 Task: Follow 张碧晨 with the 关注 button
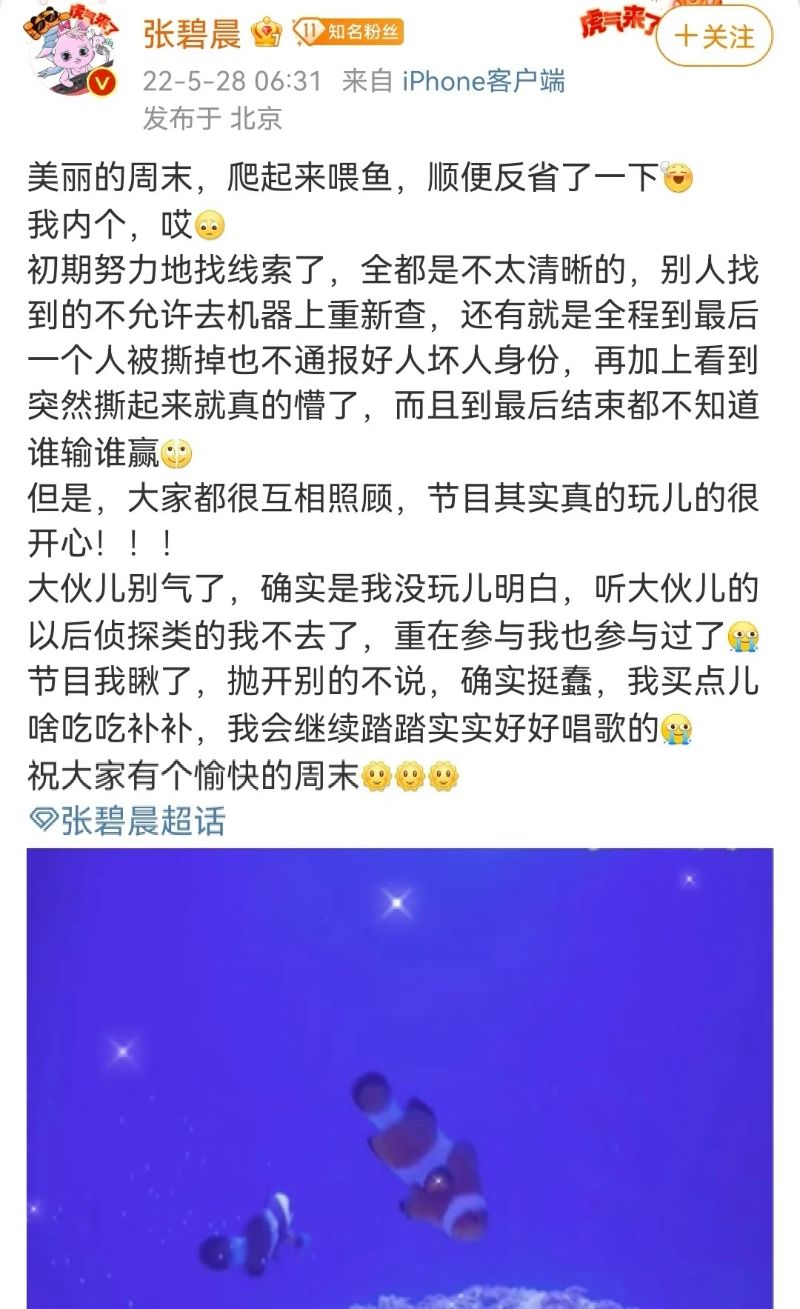714,37
